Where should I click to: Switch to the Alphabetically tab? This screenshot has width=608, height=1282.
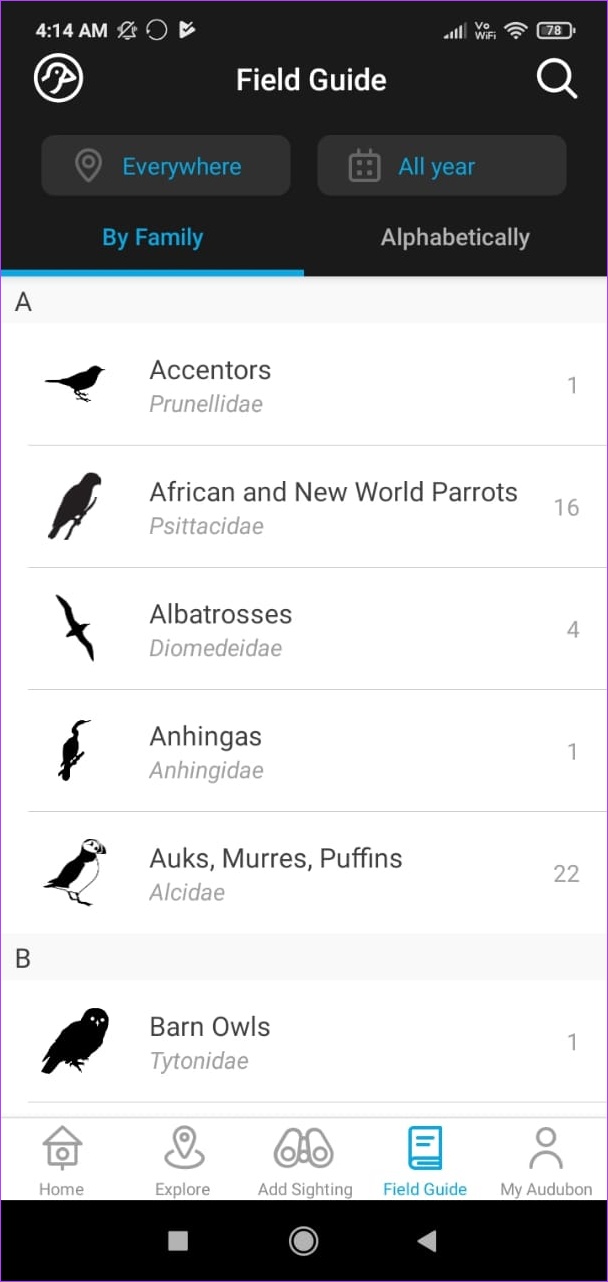coord(455,238)
